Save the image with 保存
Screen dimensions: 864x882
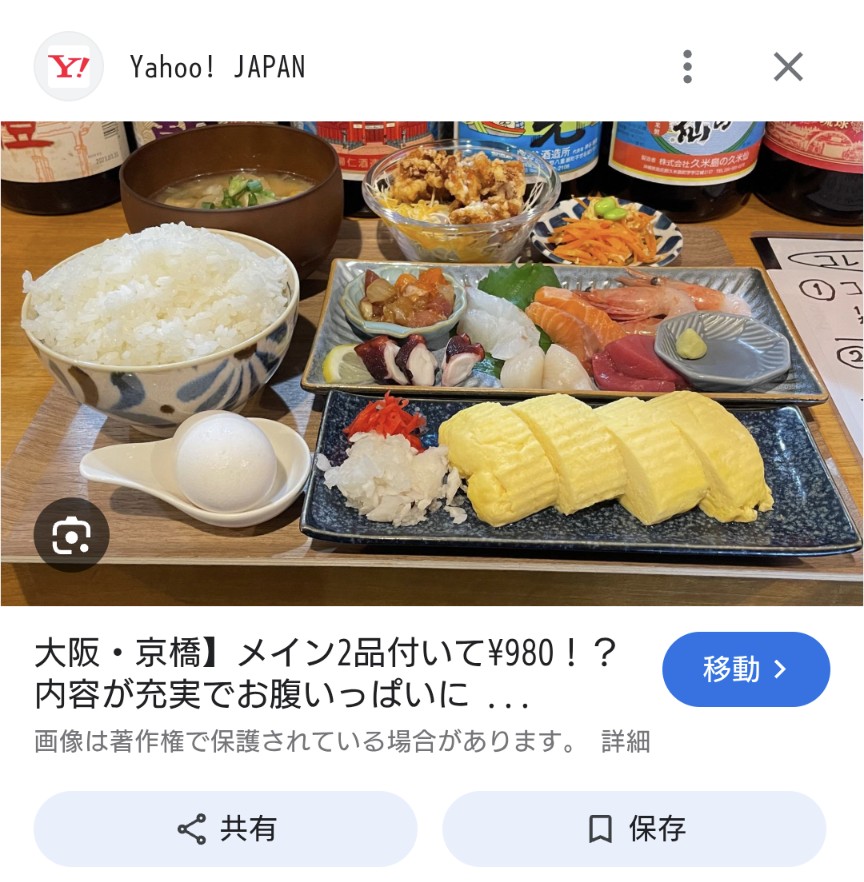(634, 828)
